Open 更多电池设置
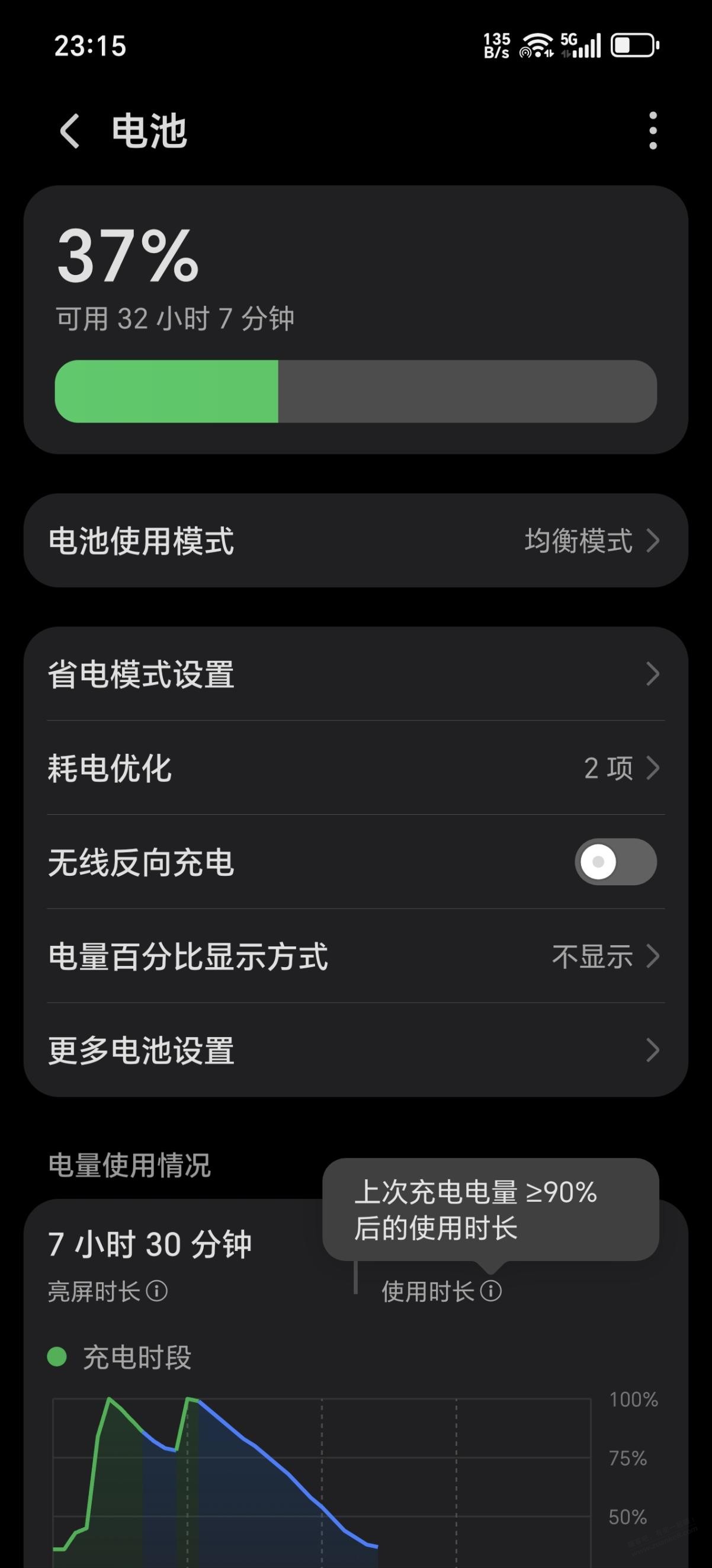Viewport: 712px width, 1568px height. [356, 1050]
